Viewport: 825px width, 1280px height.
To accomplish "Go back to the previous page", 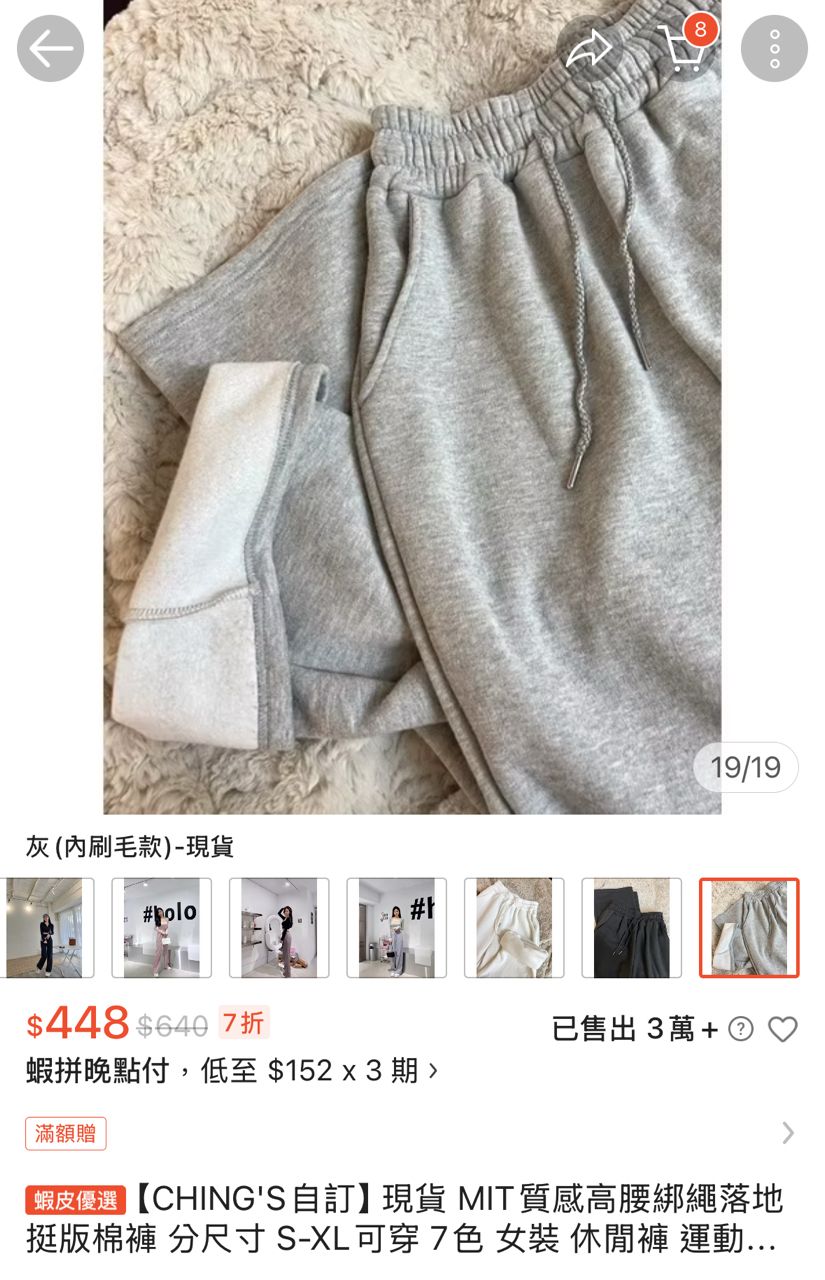I will (50, 49).
